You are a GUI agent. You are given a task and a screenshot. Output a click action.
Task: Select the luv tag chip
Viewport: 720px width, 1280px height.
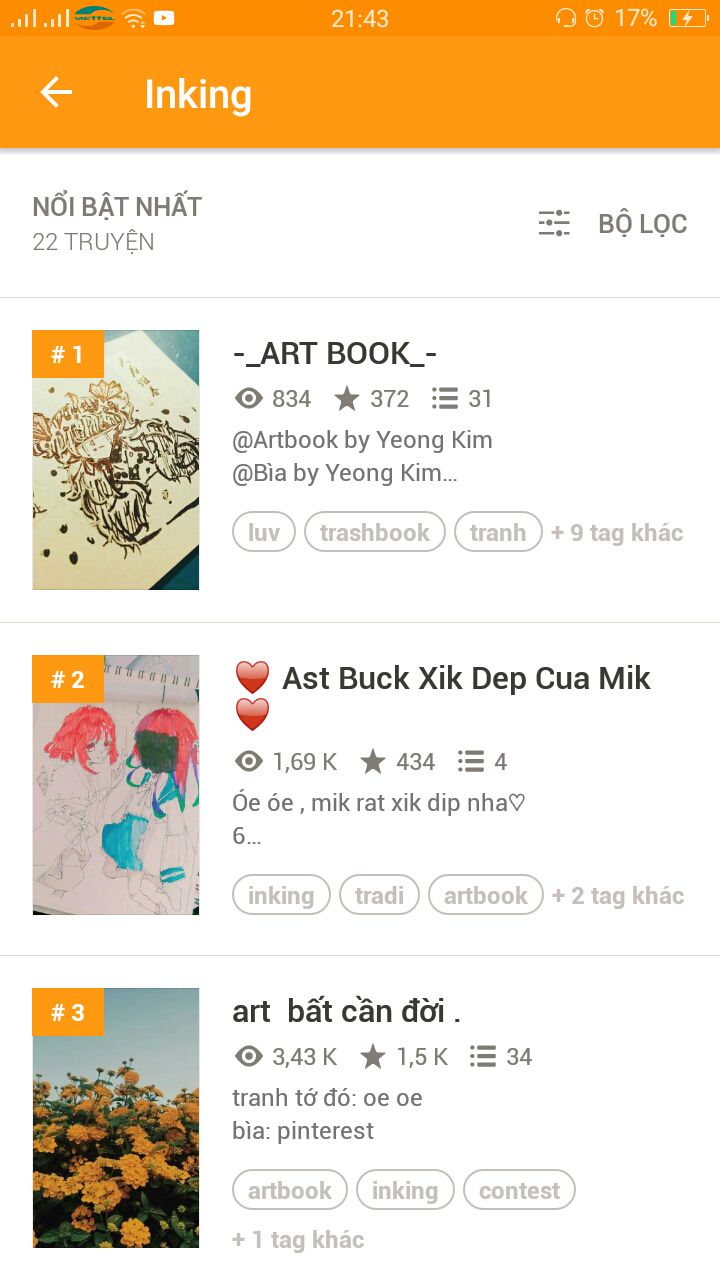(264, 532)
